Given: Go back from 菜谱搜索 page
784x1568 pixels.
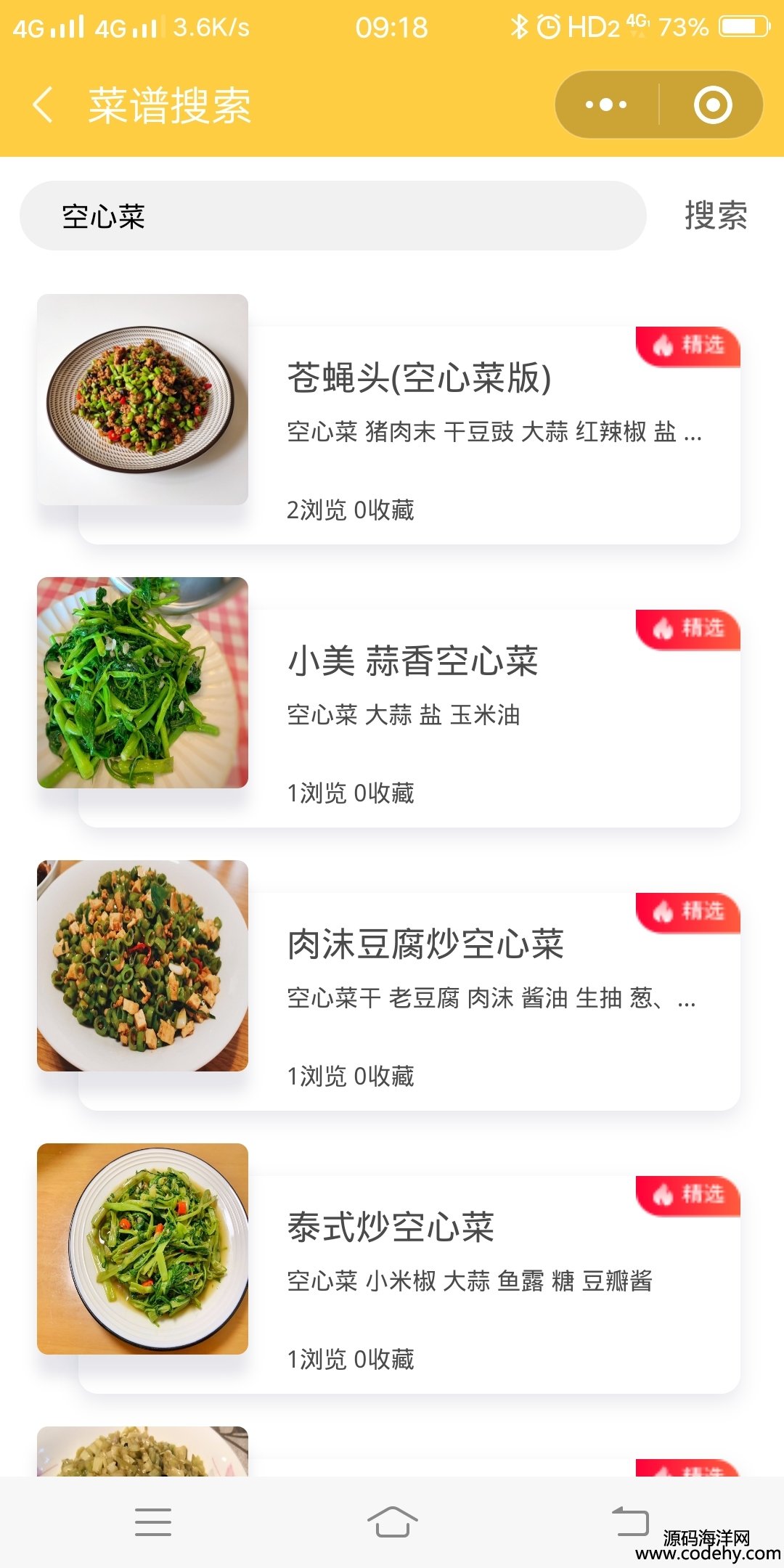Looking at the screenshot, I should point(44,105).
